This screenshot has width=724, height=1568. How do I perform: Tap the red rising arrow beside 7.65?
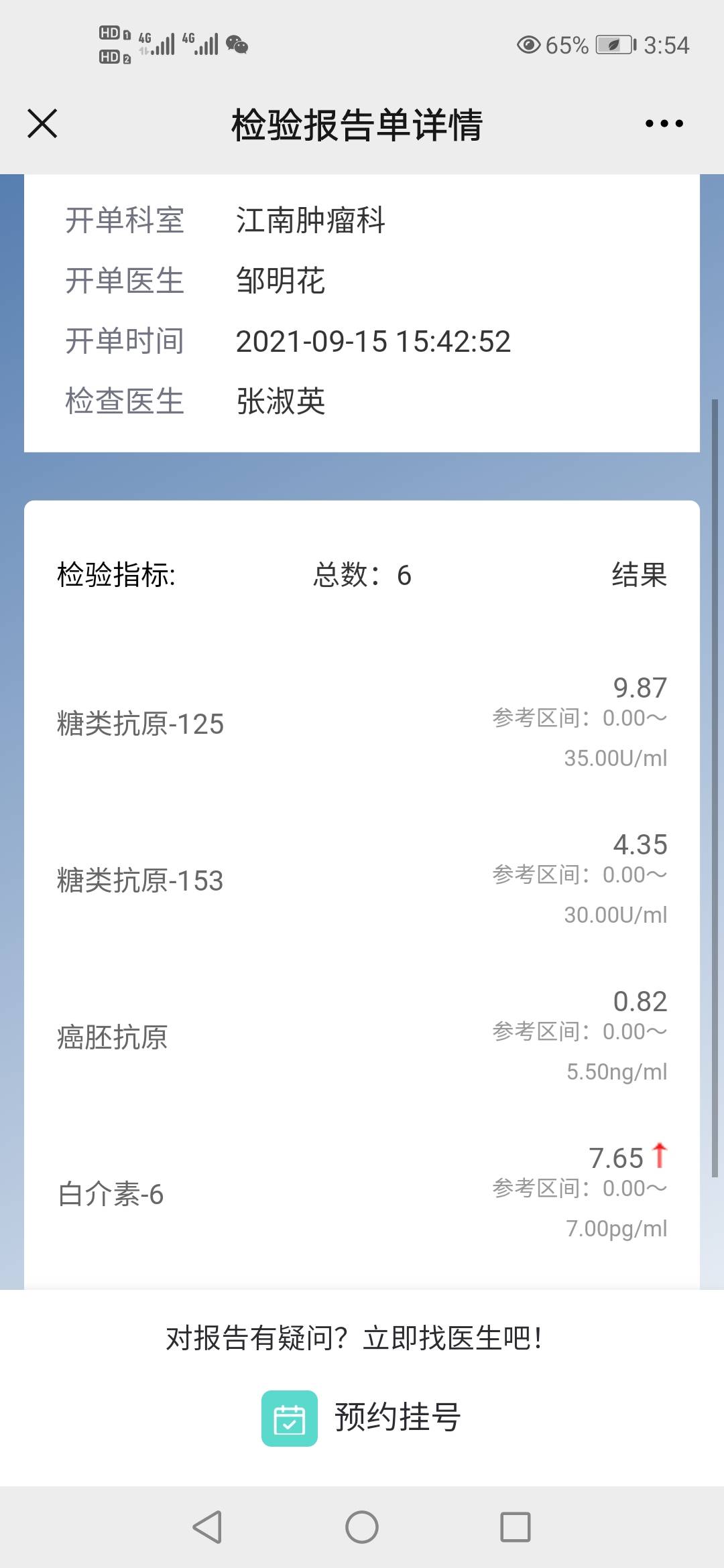(x=659, y=1155)
